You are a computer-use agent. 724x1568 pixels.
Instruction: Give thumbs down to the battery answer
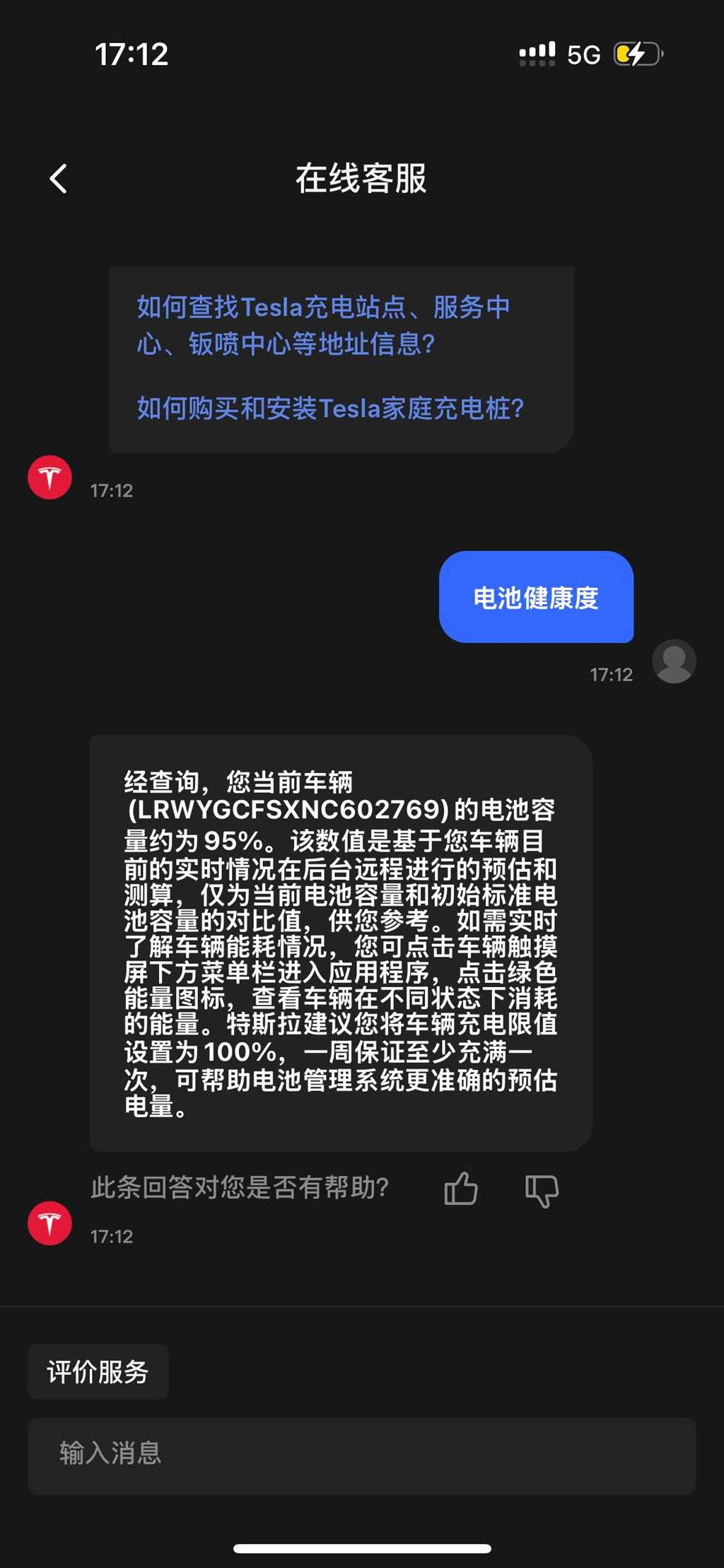542,1190
